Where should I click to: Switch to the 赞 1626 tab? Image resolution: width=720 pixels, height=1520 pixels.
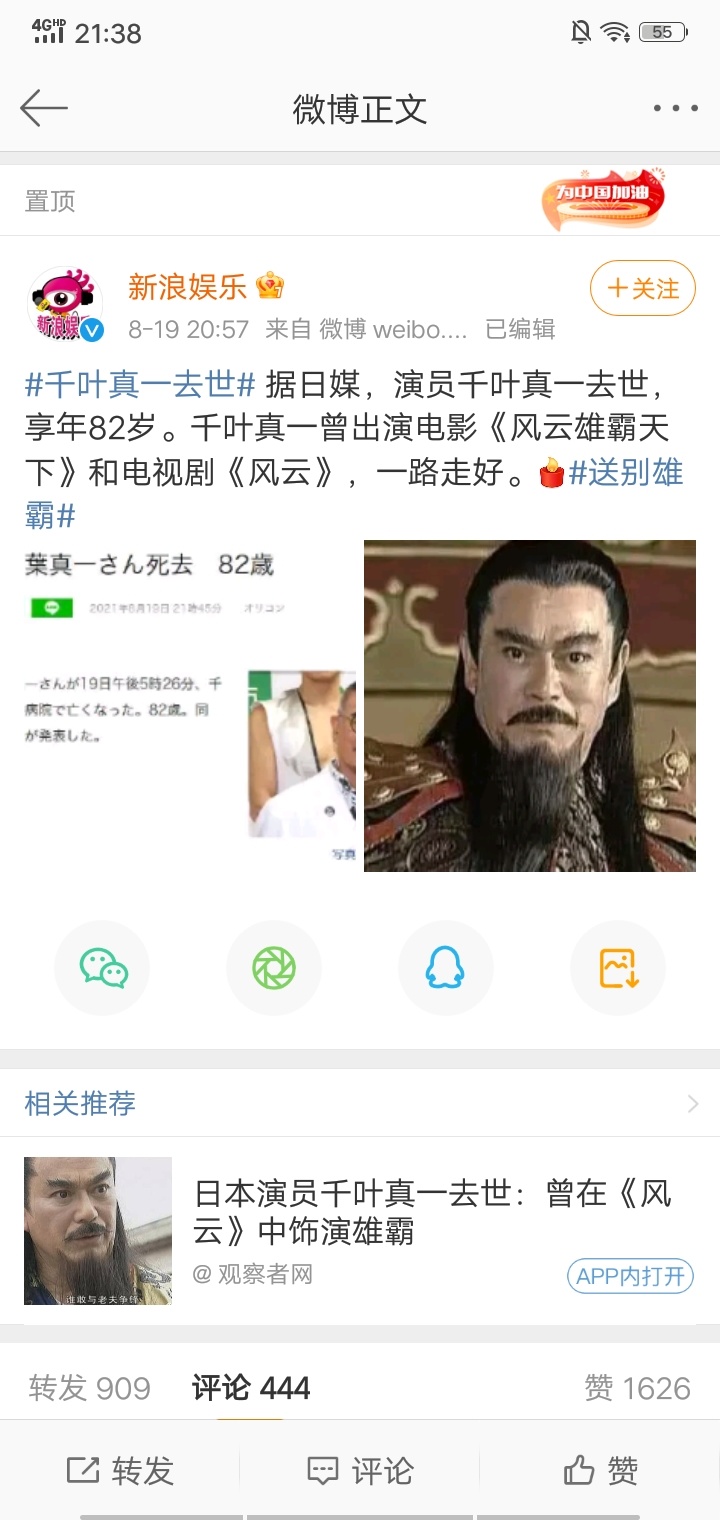point(637,1388)
